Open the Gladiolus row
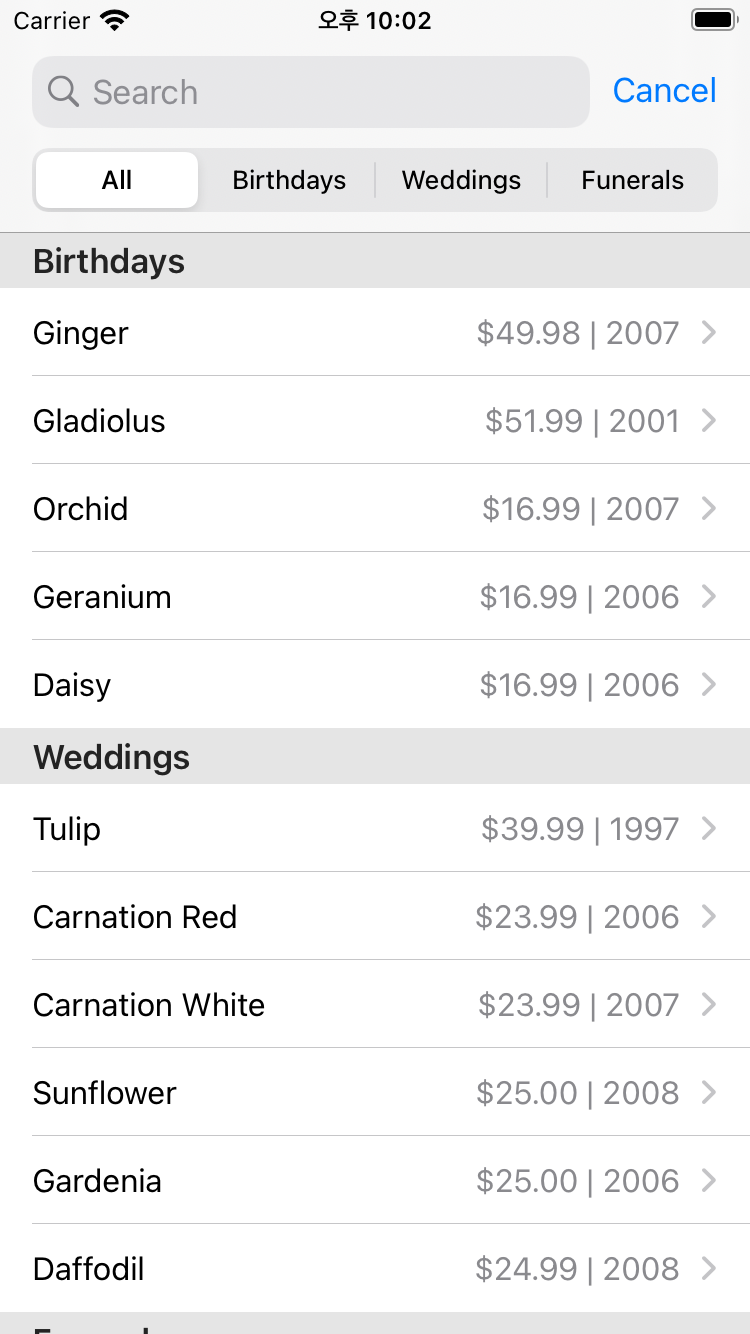 point(375,421)
